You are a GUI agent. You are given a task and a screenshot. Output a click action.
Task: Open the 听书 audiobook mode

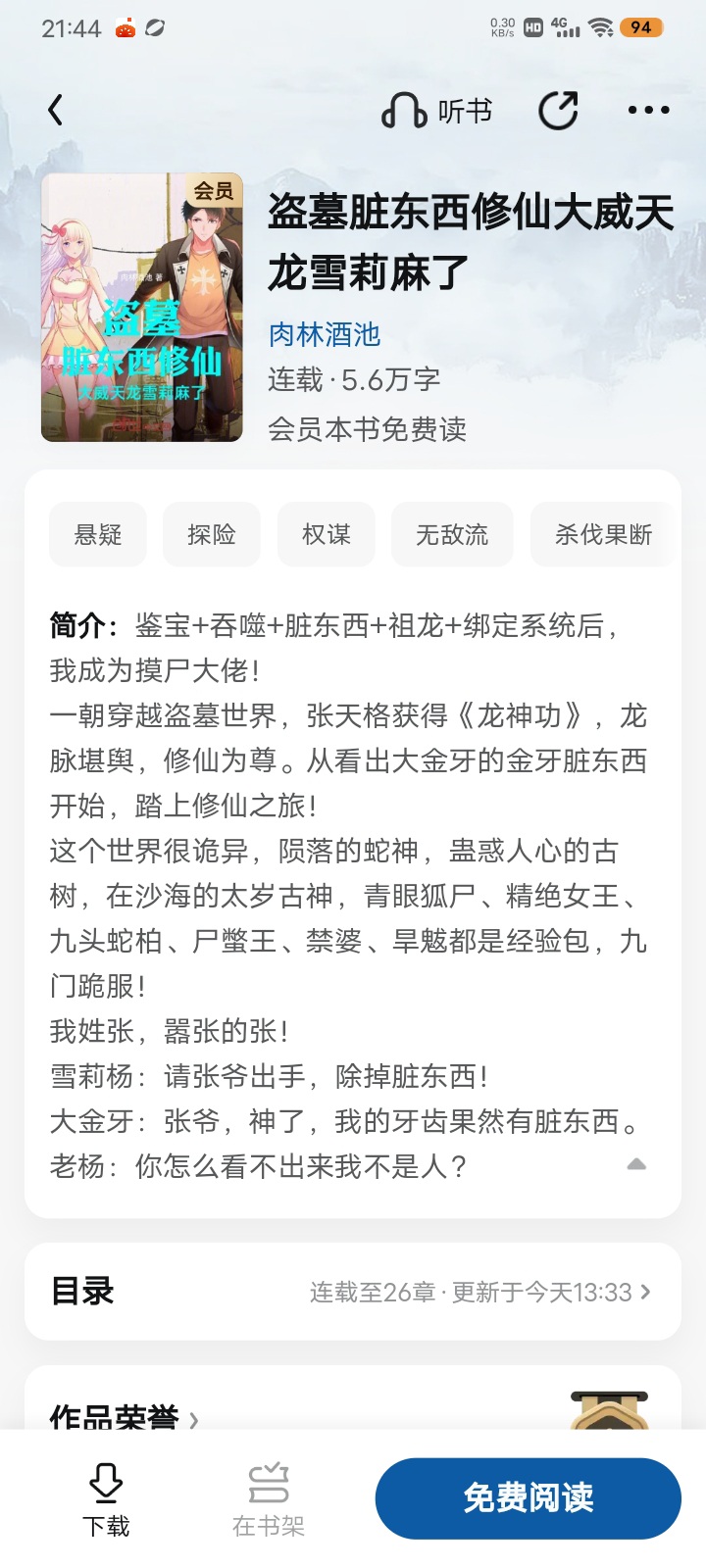click(437, 111)
